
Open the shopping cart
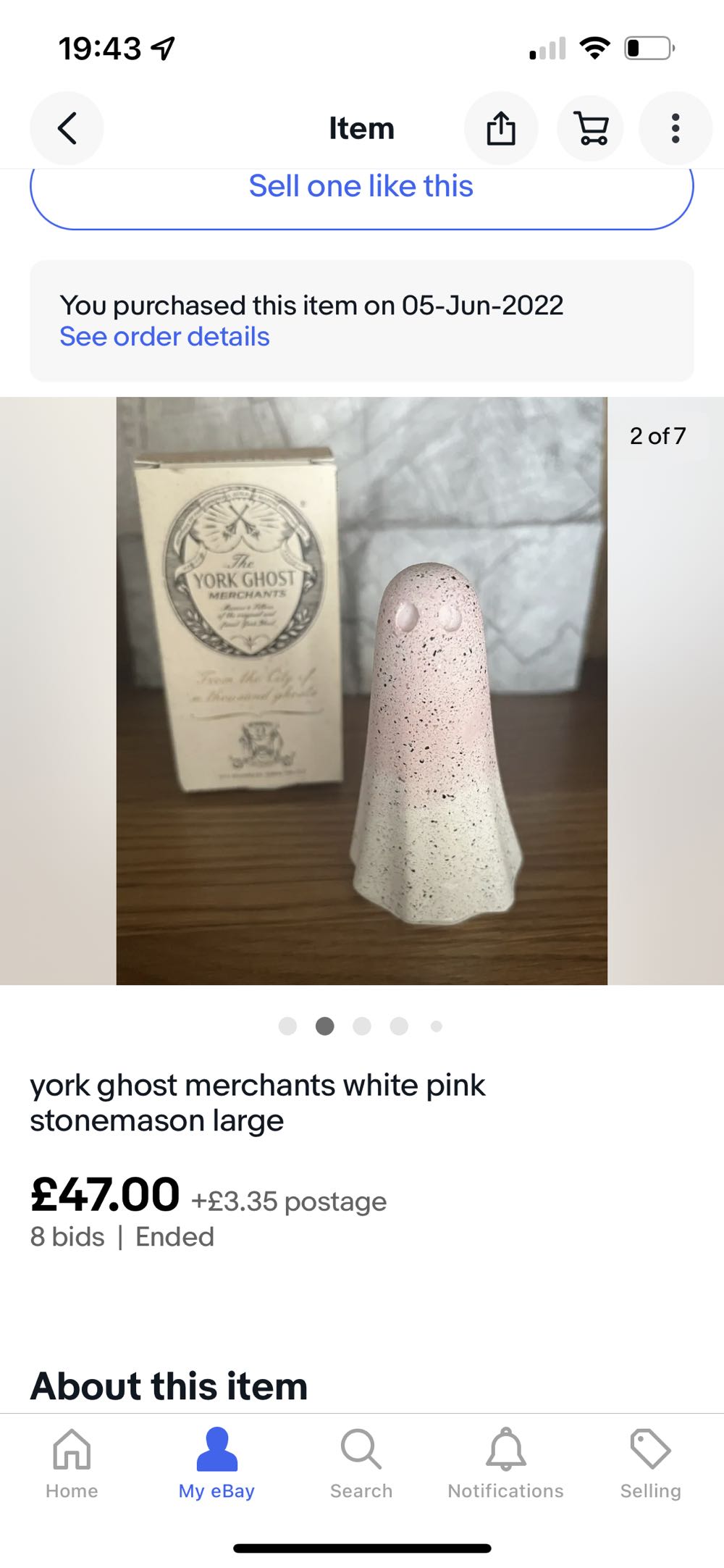591,129
